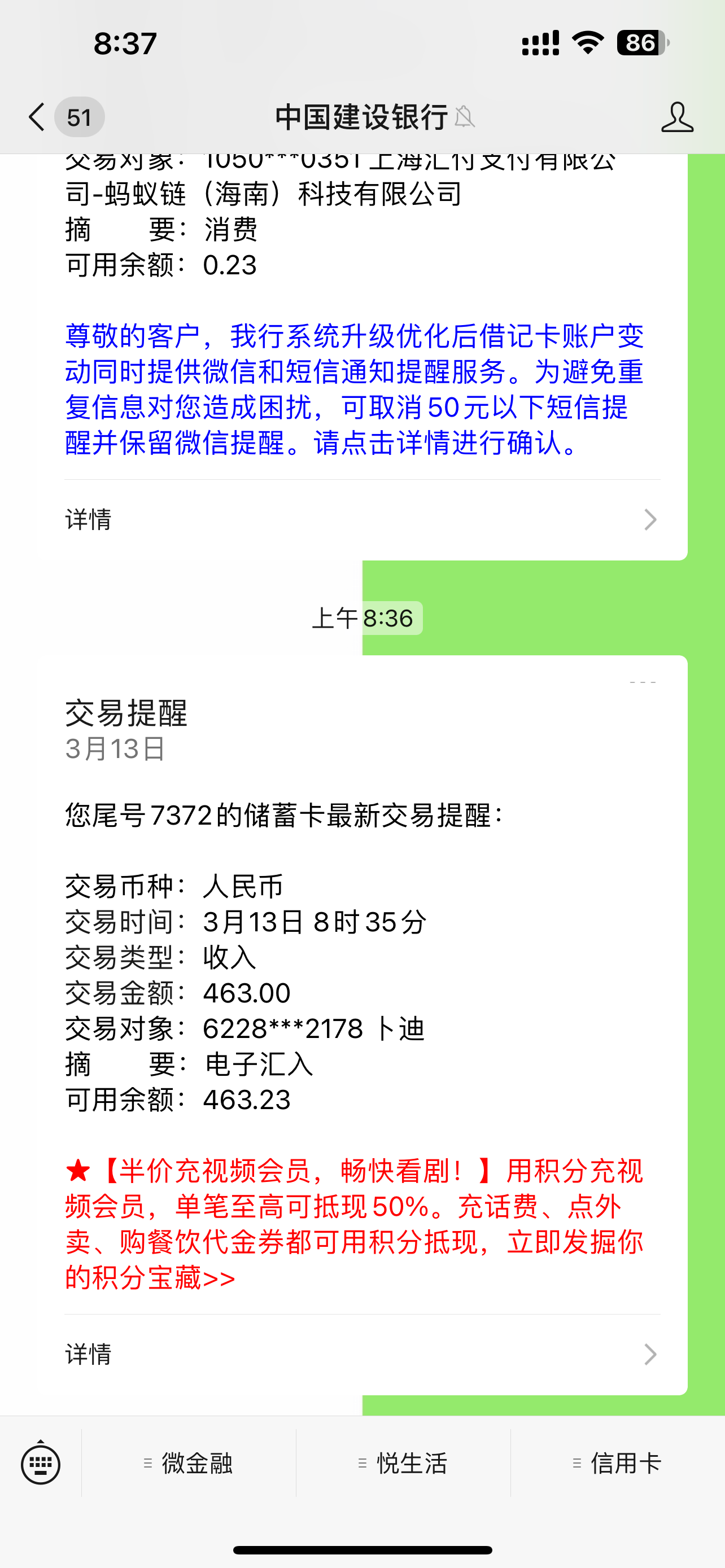The image size is (725, 1568).
Task: Open the 微金融 menu
Action: click(189, 1464)
